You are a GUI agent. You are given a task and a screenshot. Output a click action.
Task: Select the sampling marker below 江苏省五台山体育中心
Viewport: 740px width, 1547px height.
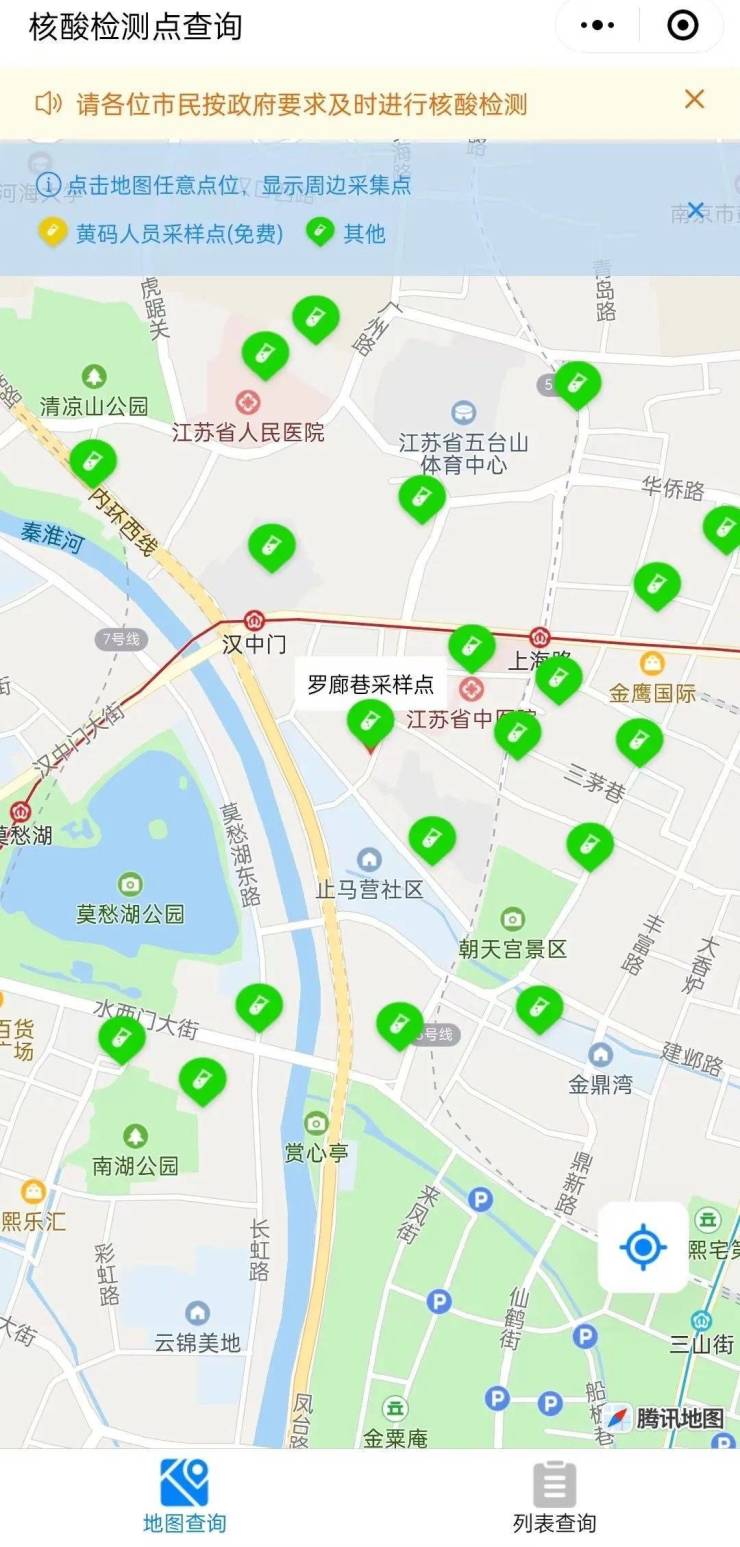(x=422, y=496)
